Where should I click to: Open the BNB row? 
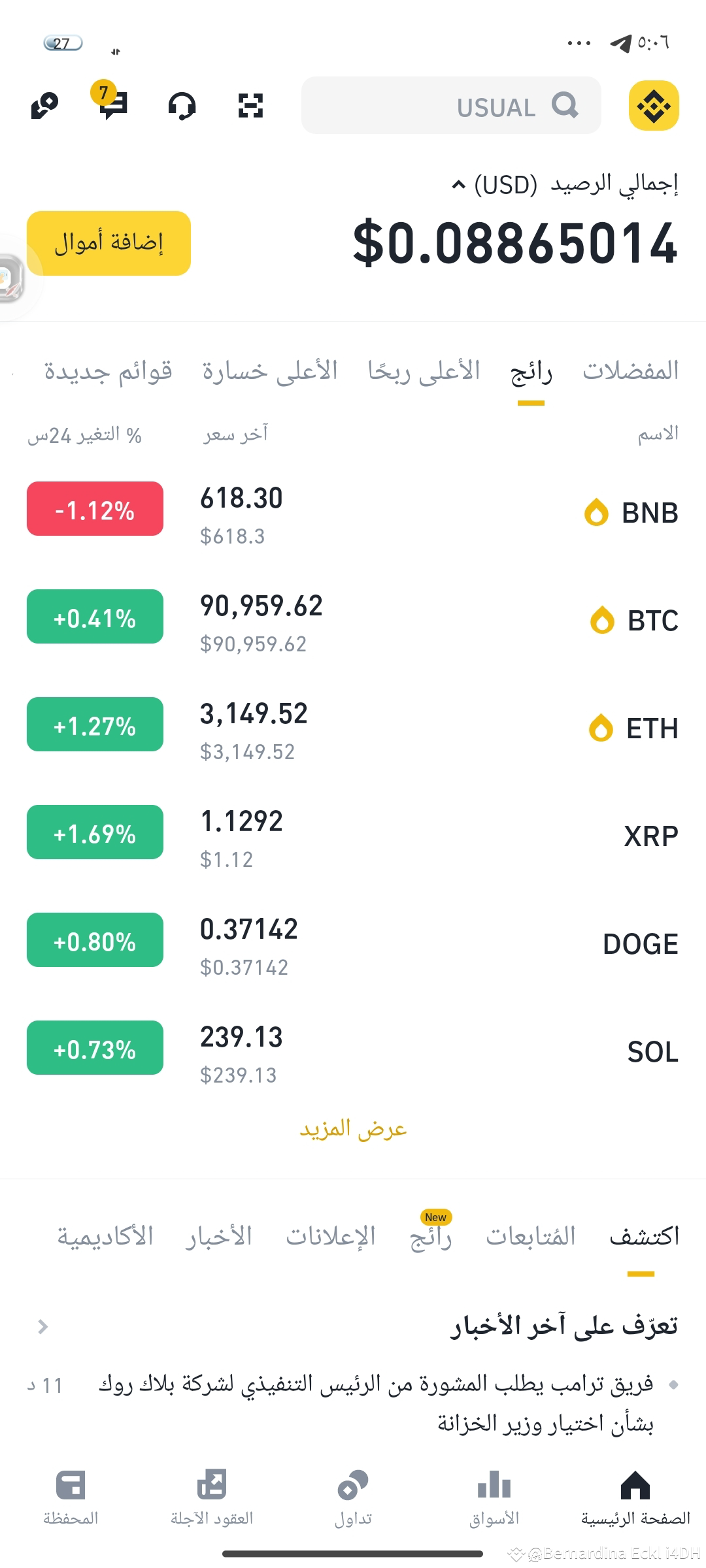pos(353,514)
